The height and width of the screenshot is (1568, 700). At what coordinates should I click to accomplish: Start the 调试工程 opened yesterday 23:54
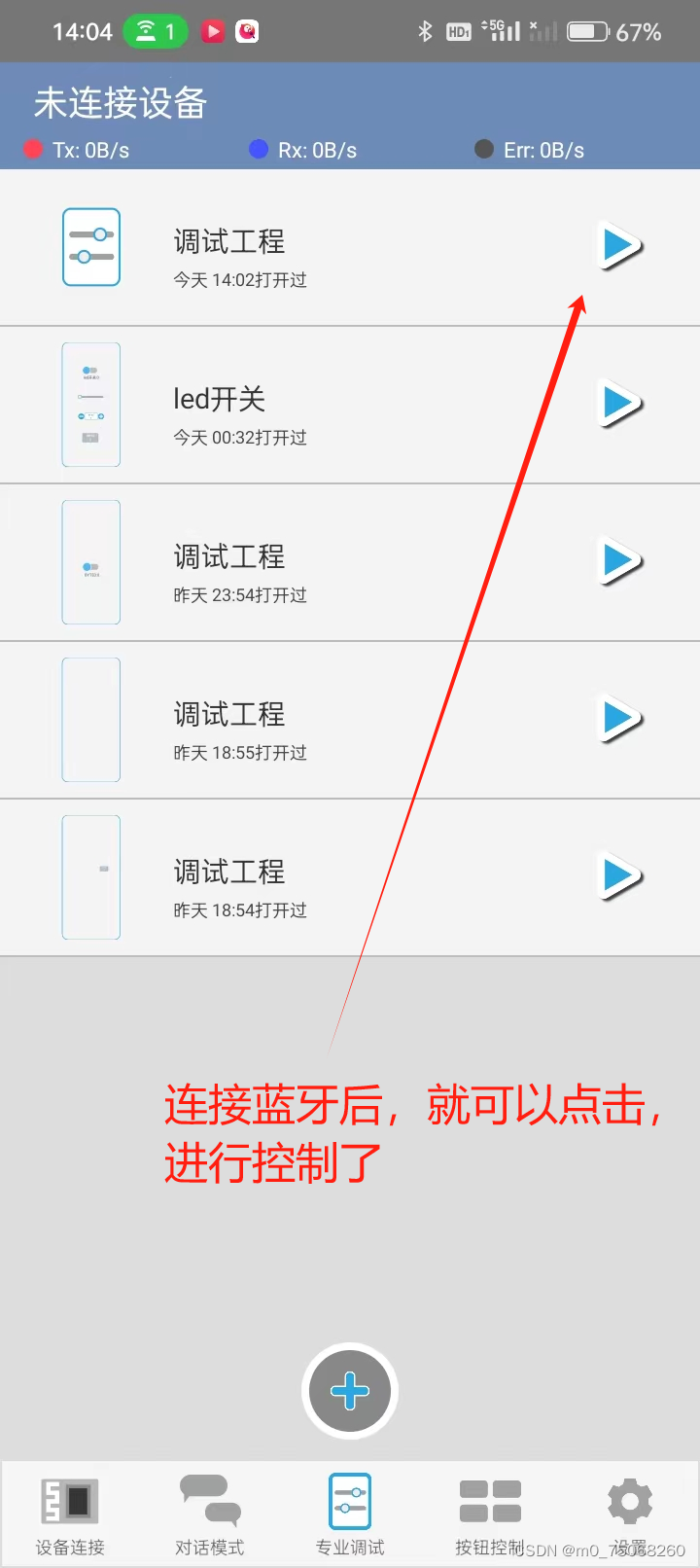pyautogui.click(x=620, y=561)
